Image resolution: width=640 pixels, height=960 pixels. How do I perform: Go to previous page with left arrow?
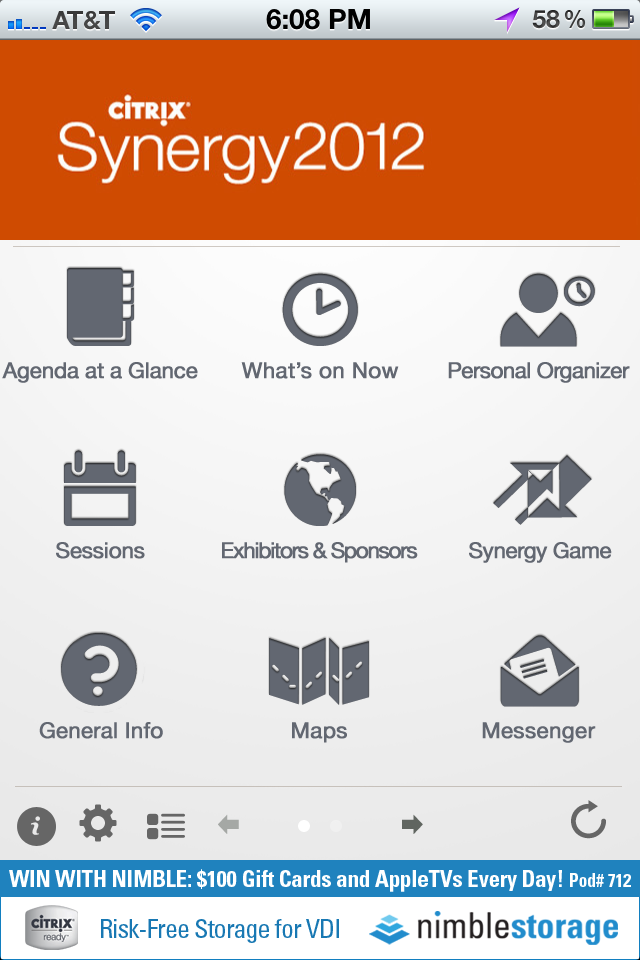pos(229,825)
